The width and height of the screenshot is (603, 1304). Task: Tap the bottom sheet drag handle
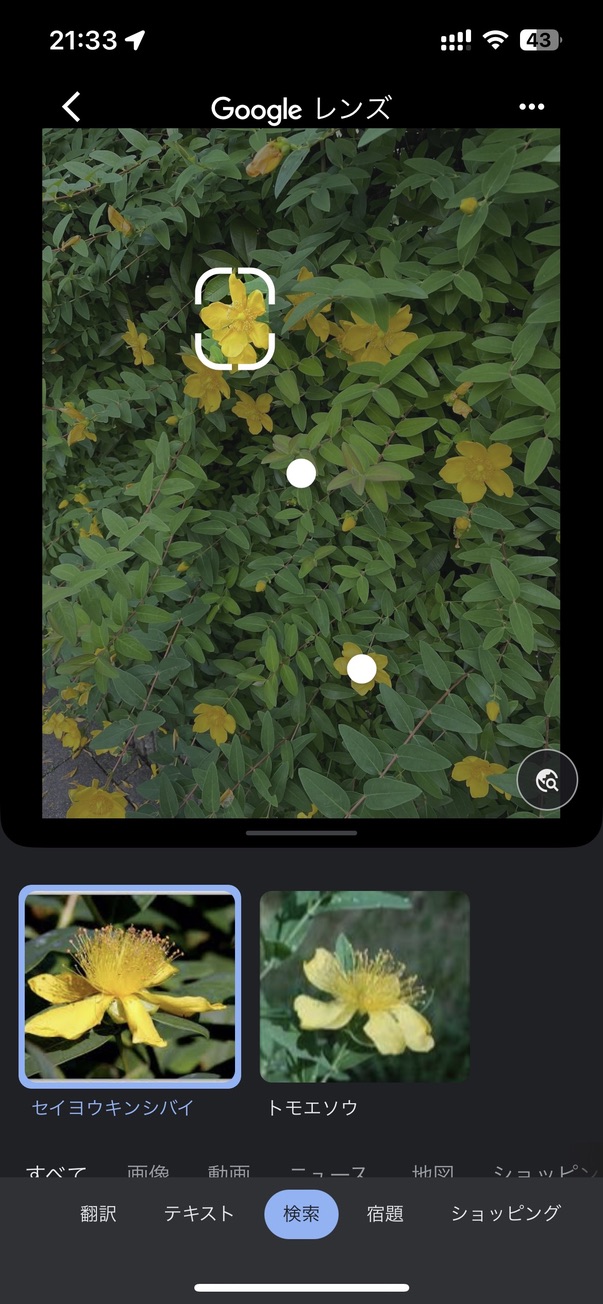[301, 832]
